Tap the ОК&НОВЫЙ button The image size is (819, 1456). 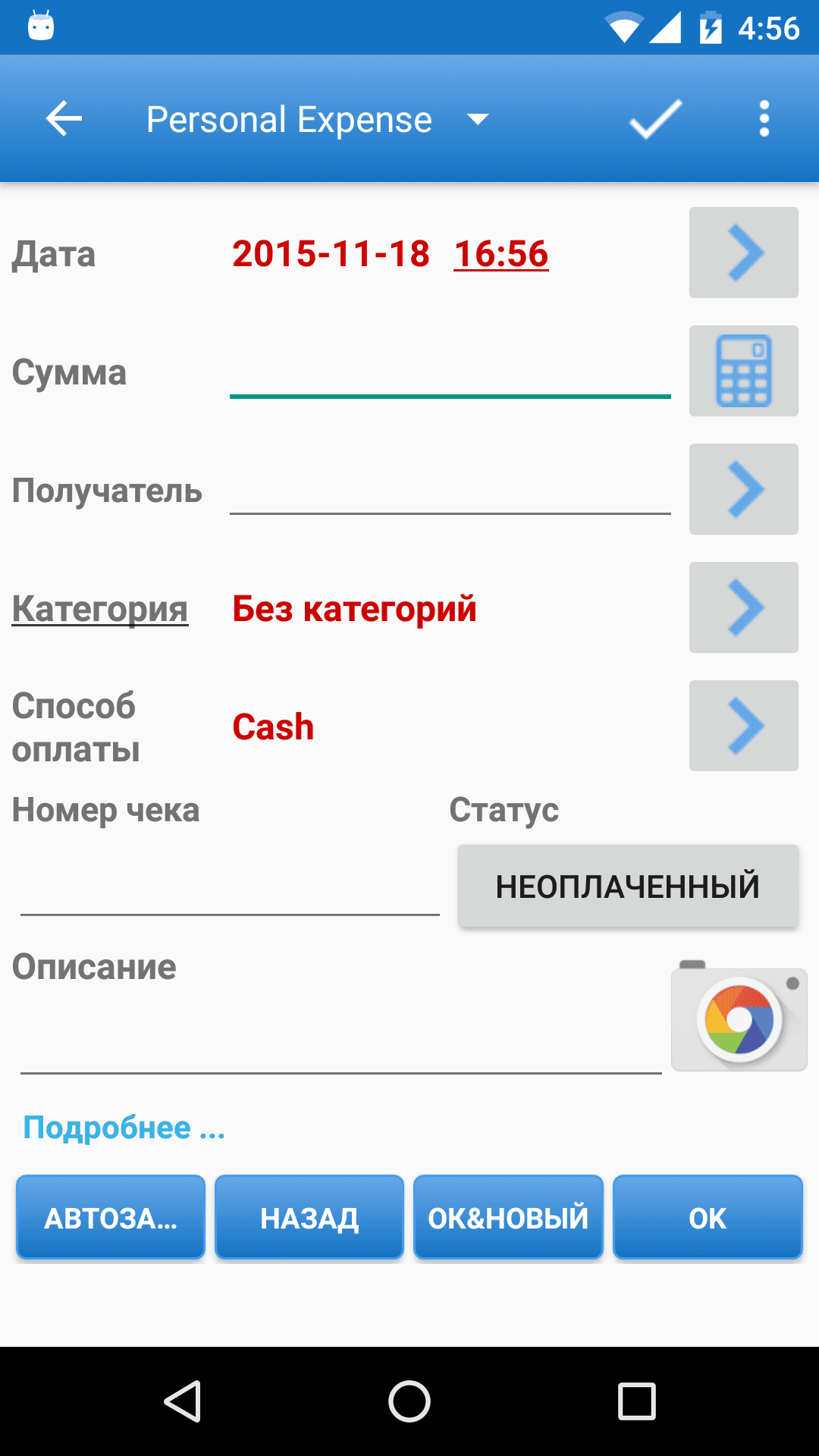coord(508,1218)
